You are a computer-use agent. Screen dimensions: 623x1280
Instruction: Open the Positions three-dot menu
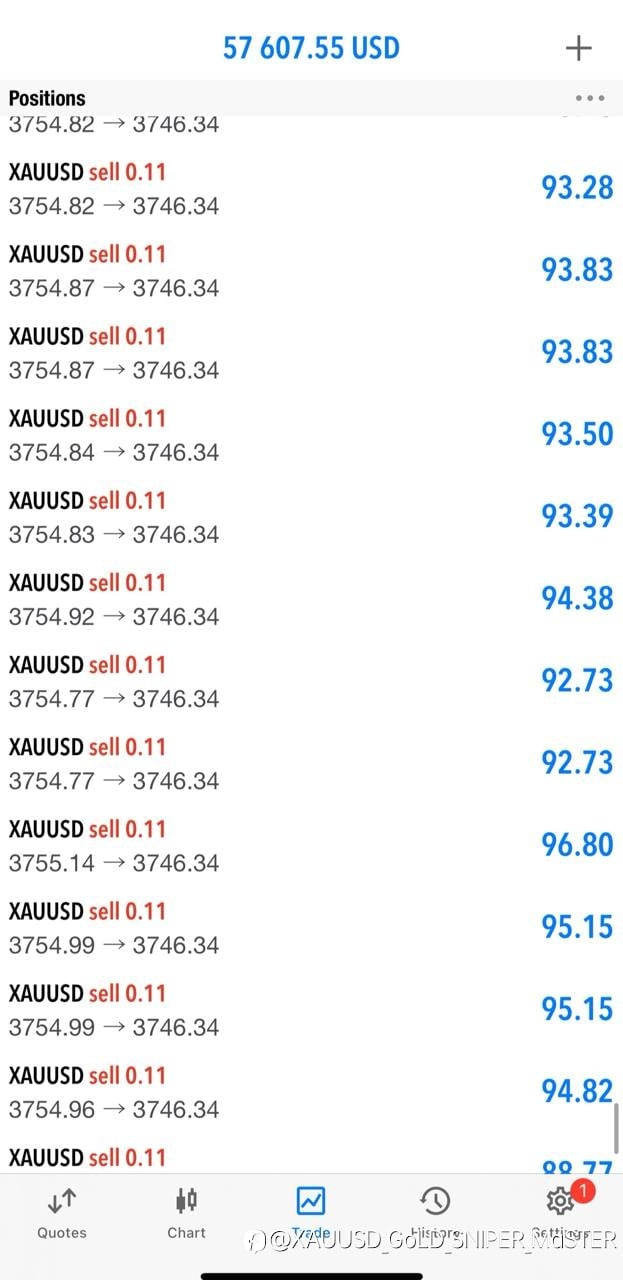point(590,98)
